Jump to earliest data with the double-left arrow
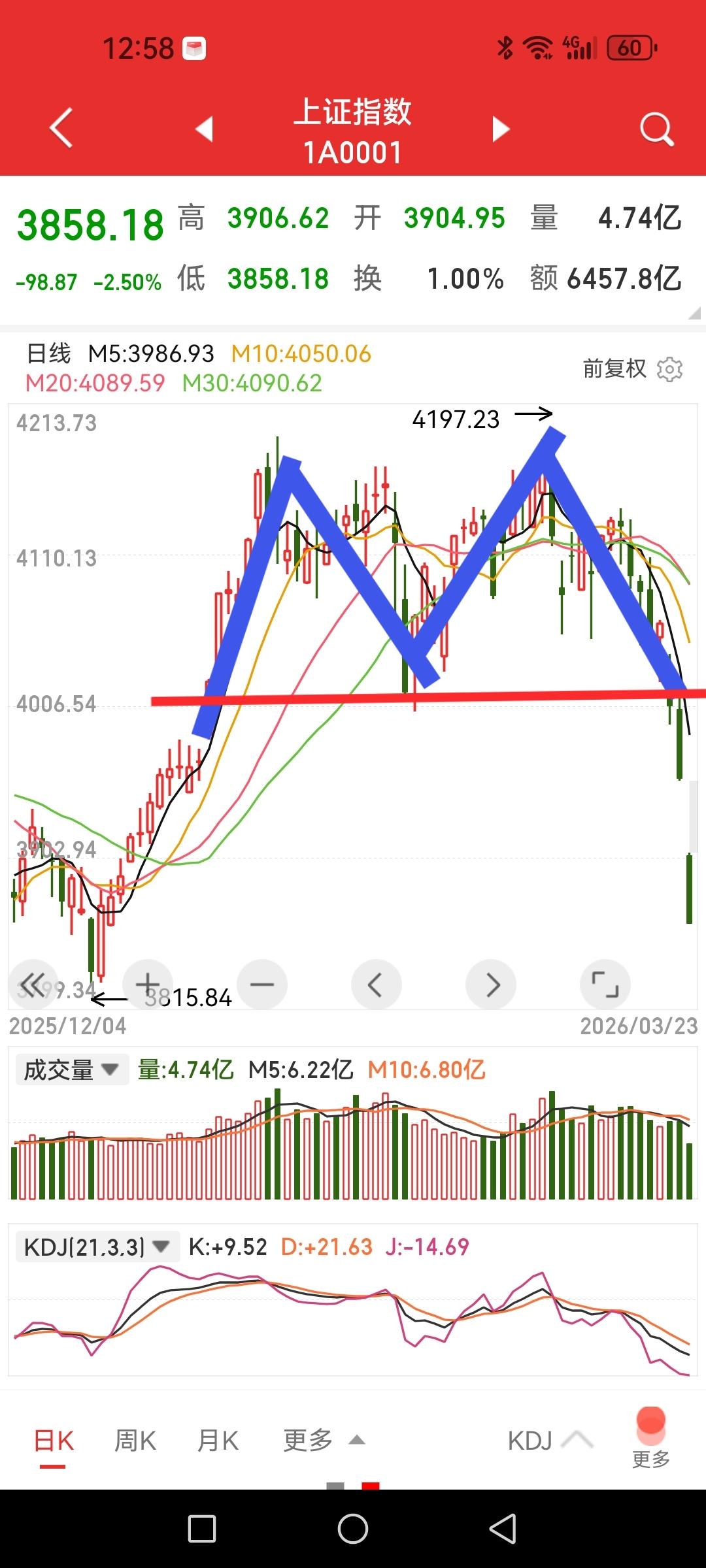This screenshot has height=1568, width=706. coord(33,985)
